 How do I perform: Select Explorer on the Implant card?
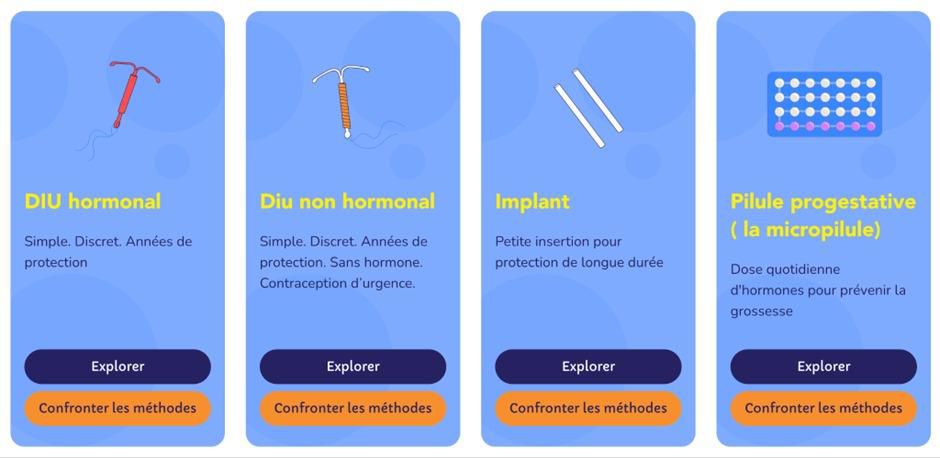[588, 366]
